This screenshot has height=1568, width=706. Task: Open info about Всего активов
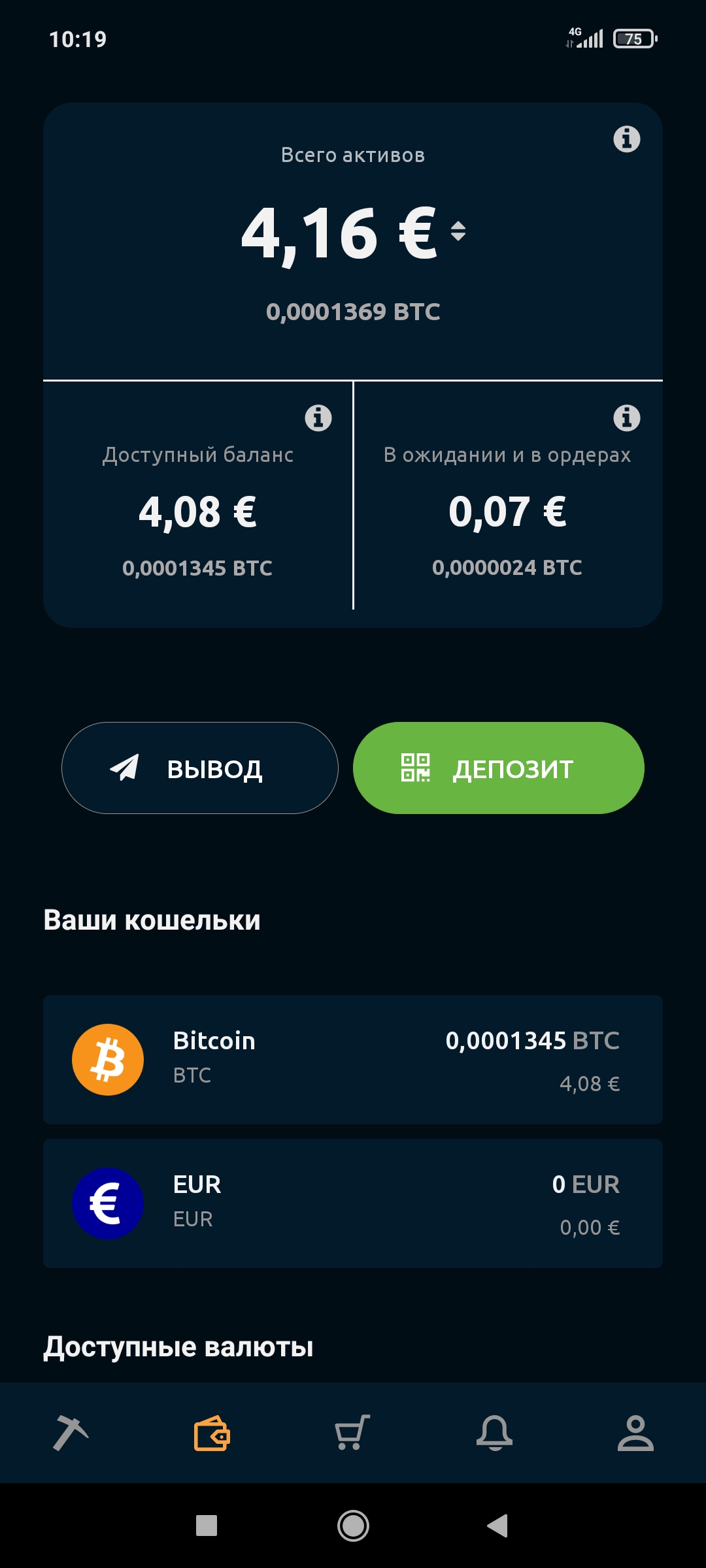[x=626, y=139]
